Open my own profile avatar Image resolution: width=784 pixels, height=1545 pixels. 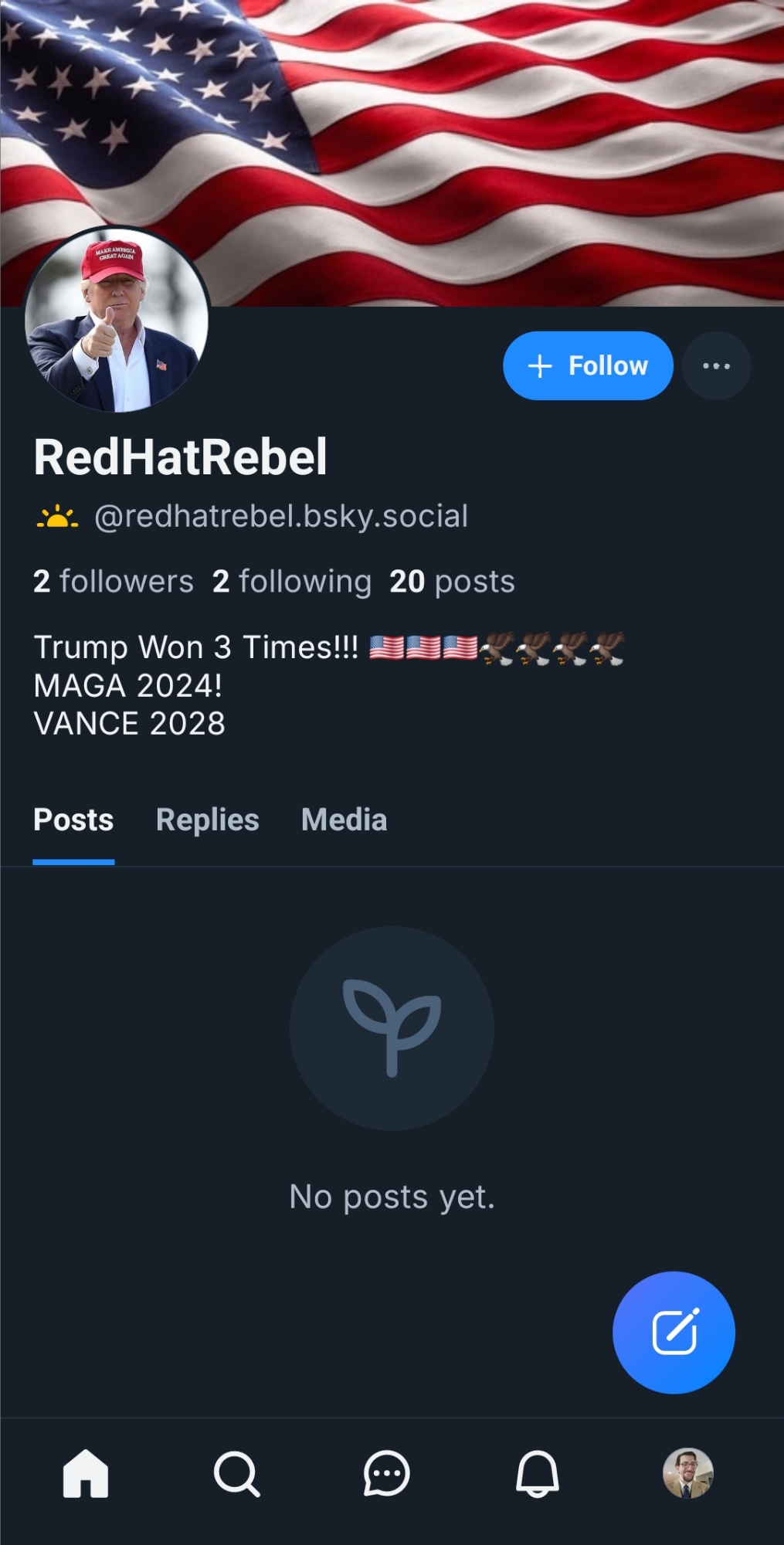[687, 1473]
